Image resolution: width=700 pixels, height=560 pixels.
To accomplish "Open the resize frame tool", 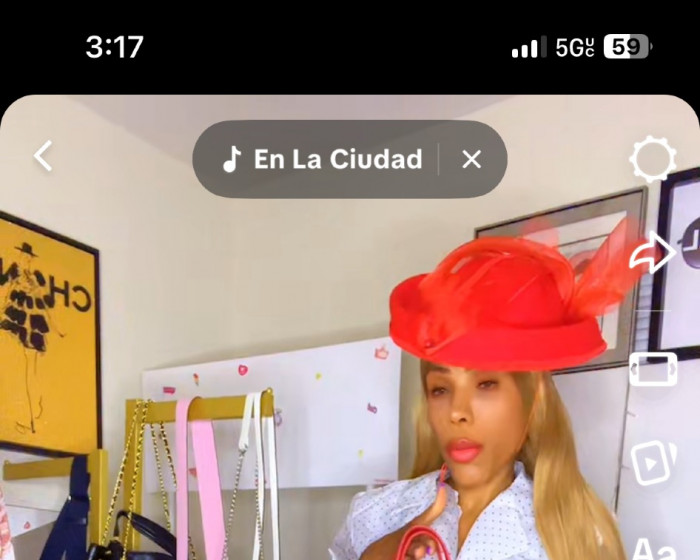I will (652, 369).
